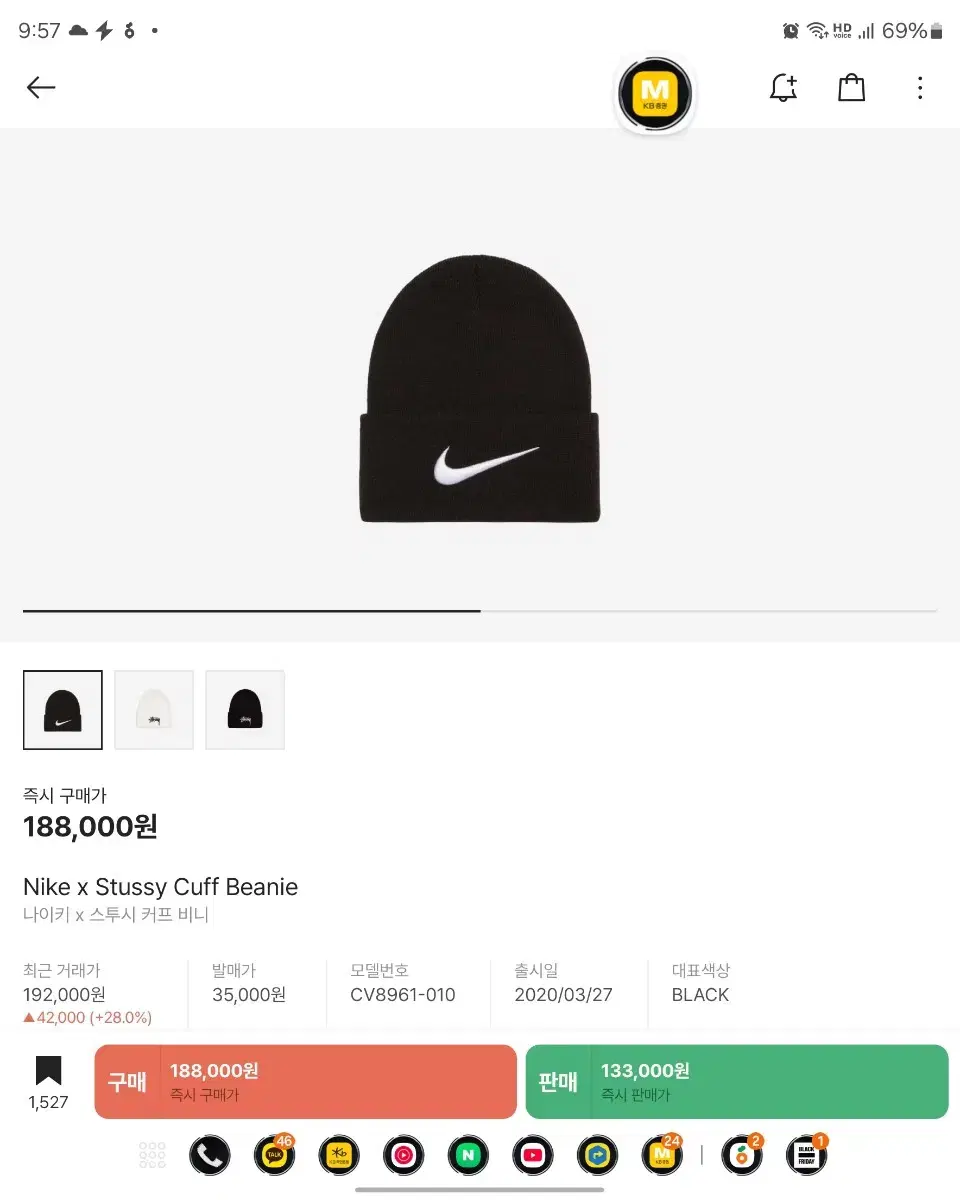Tap the back arrow at top left
The width and height of the screenshot is (960, 1200).
pos(40,87)
